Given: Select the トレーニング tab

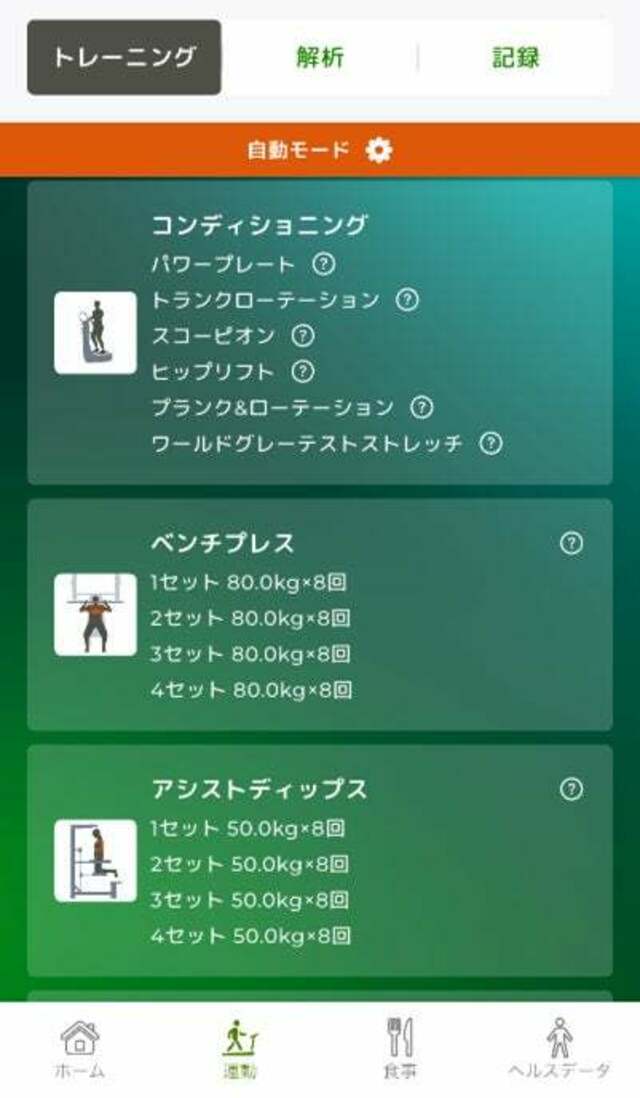Looking at the screenshot, I should tap(124, 57).
